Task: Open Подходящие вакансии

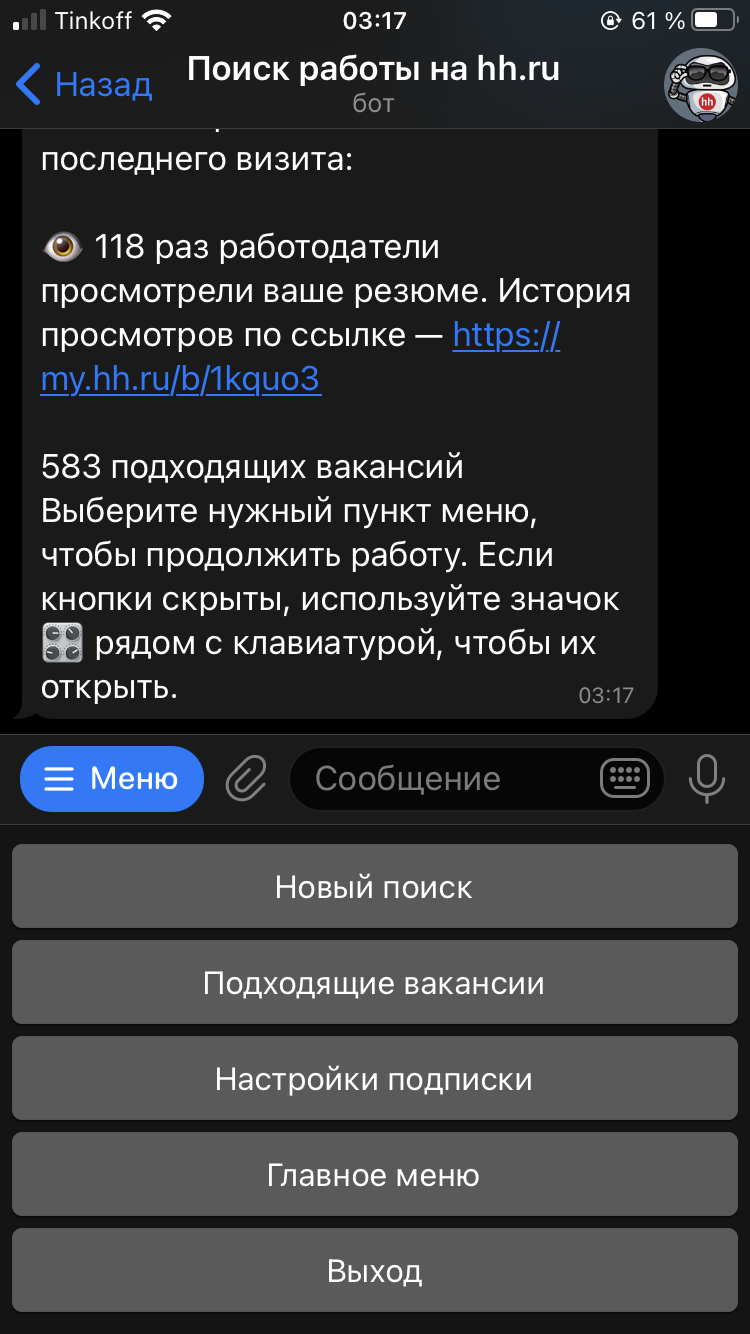Action: coord(374,983)
